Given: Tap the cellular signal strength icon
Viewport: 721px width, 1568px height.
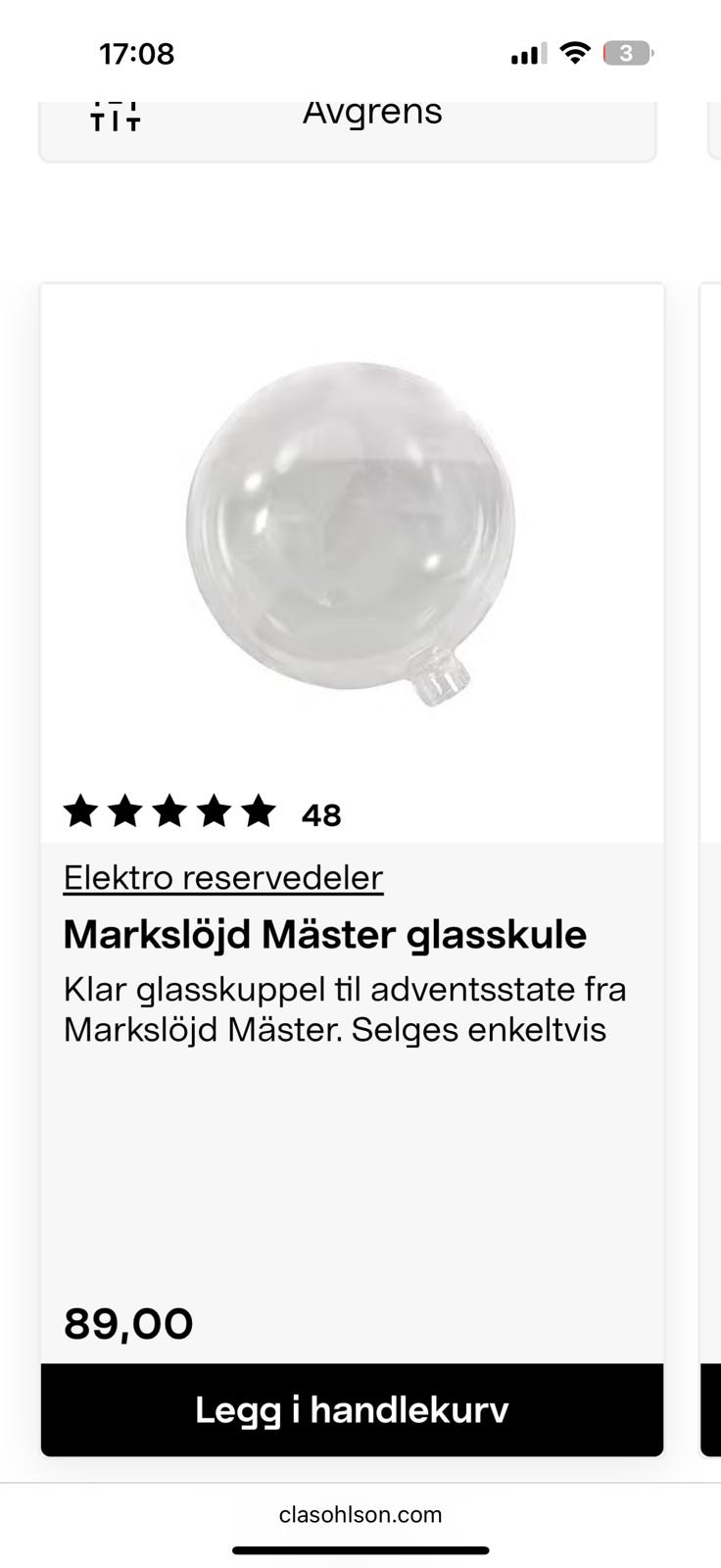Looking at the screenshot, I should click(527, 54).
